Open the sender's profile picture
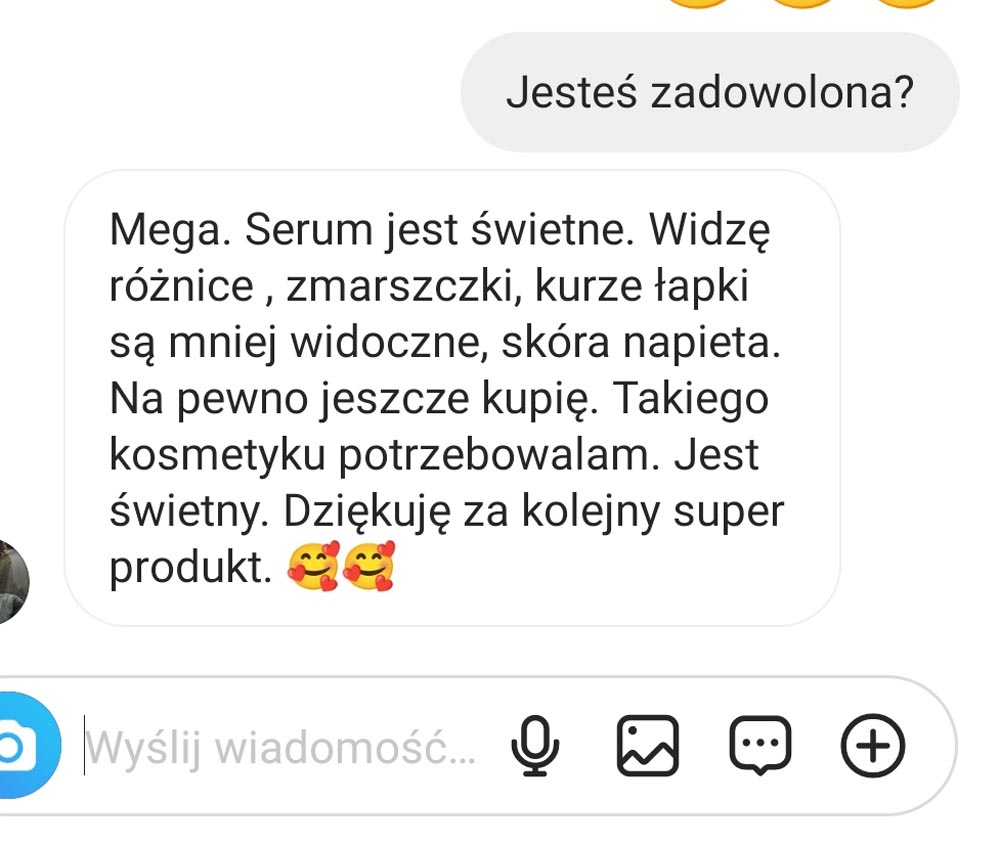 pos(12,580)
